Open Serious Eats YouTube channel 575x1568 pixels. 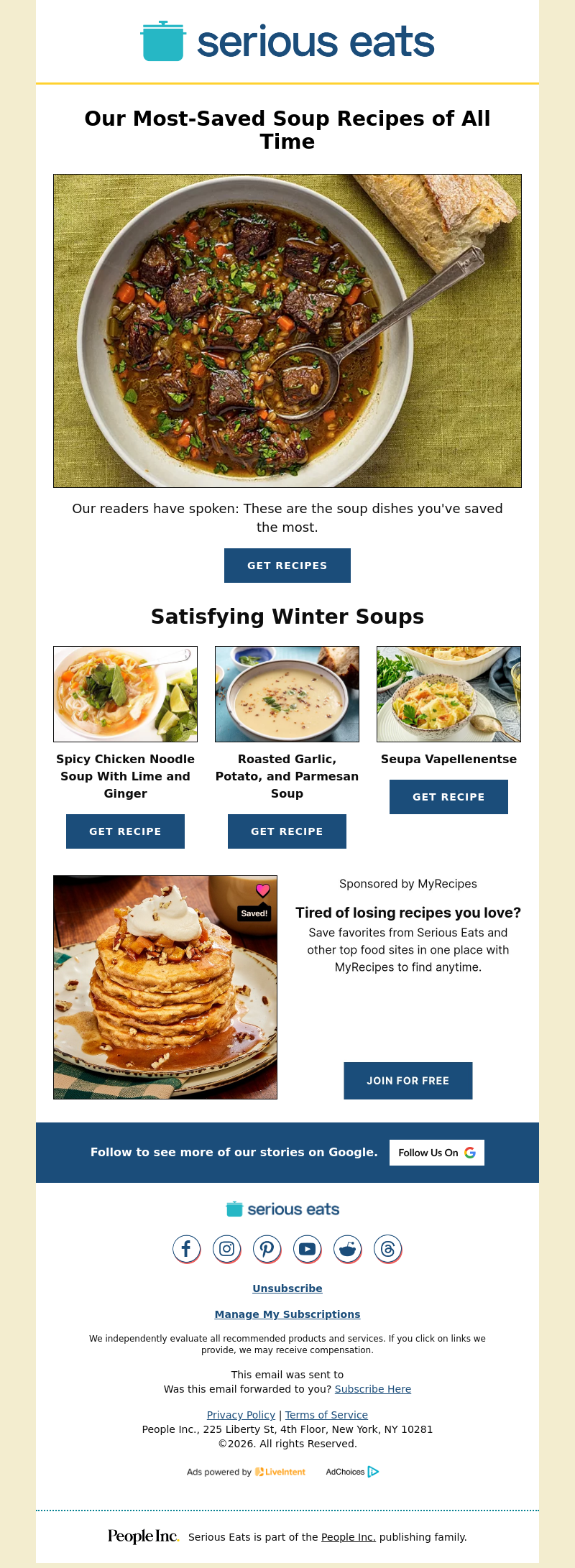[x=307, y=1249]
